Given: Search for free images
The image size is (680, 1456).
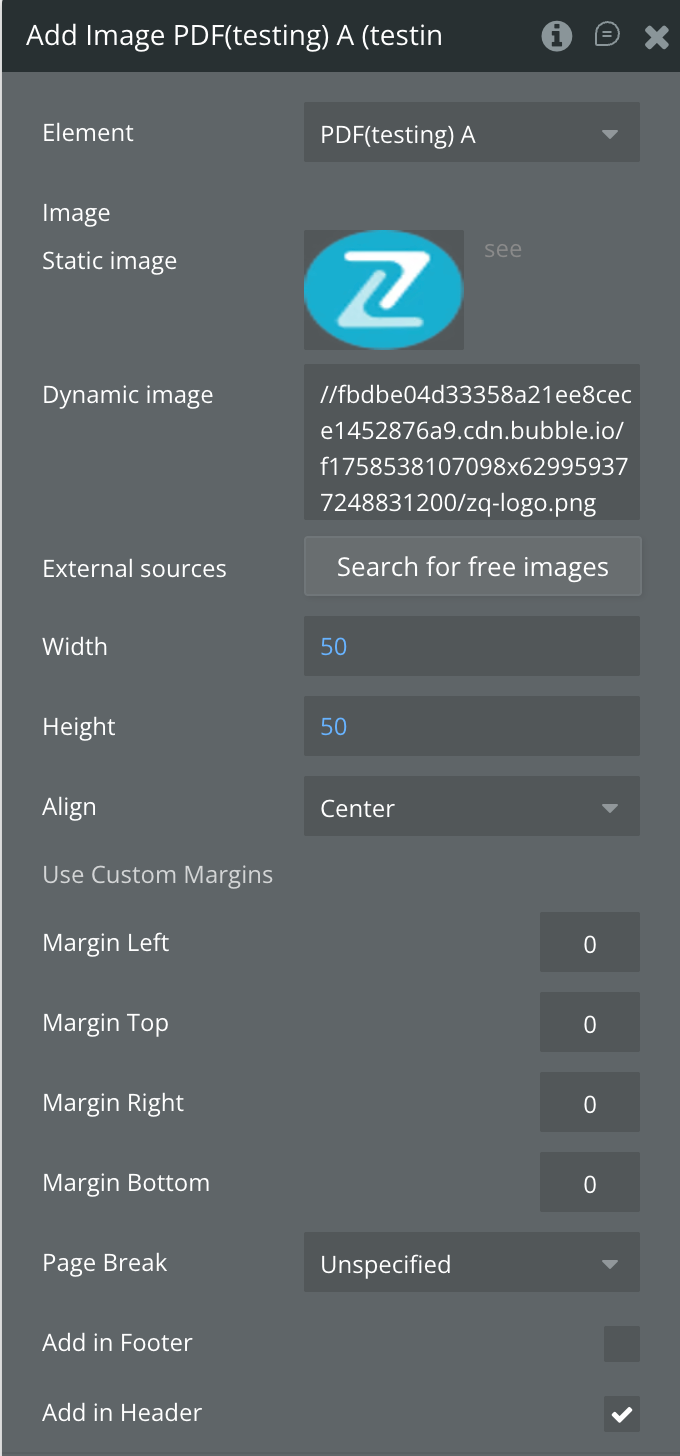Looking at the screenshot, I should 472,567.
